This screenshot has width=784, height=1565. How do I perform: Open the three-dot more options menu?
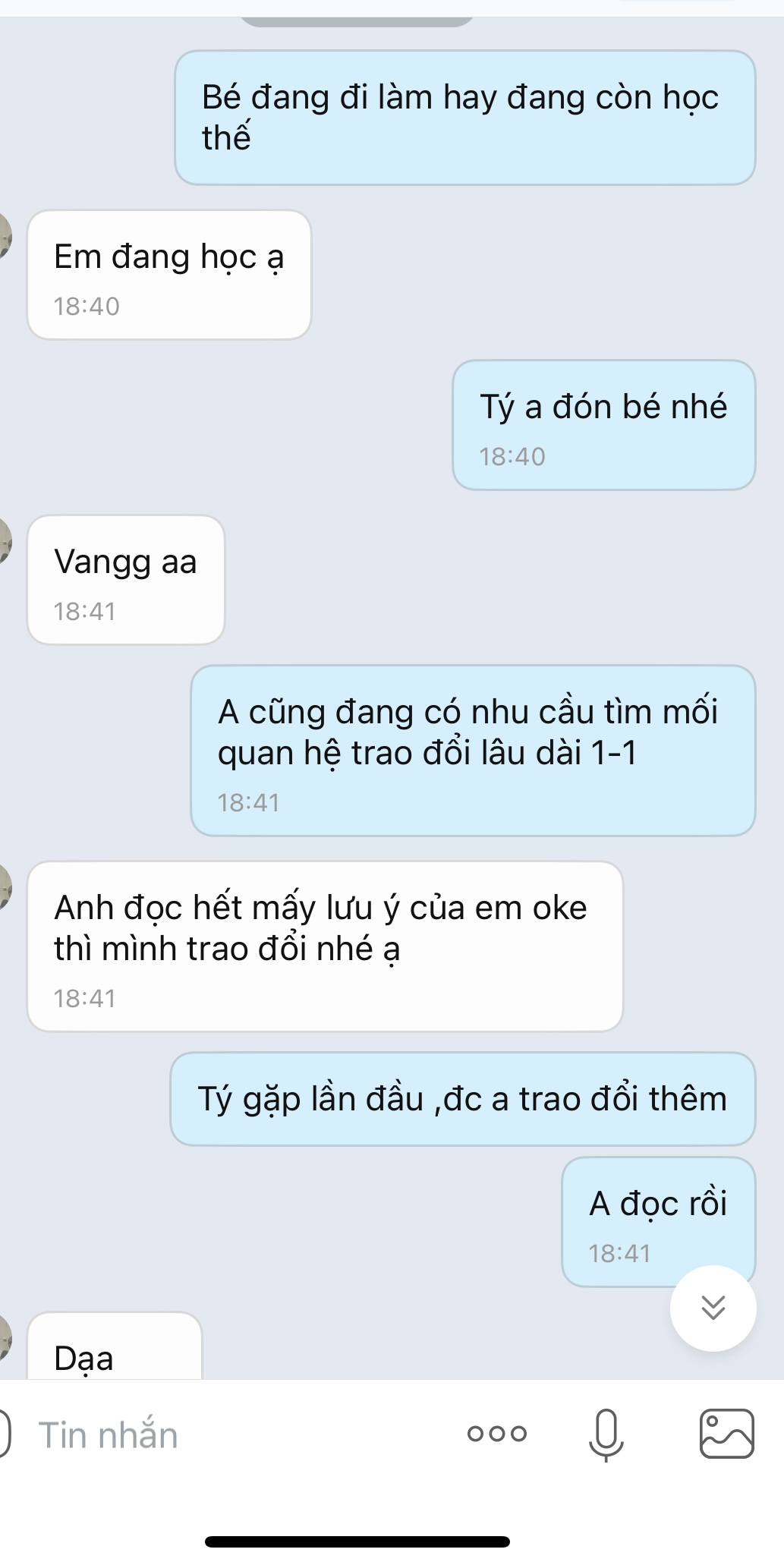coord(497,1434)
